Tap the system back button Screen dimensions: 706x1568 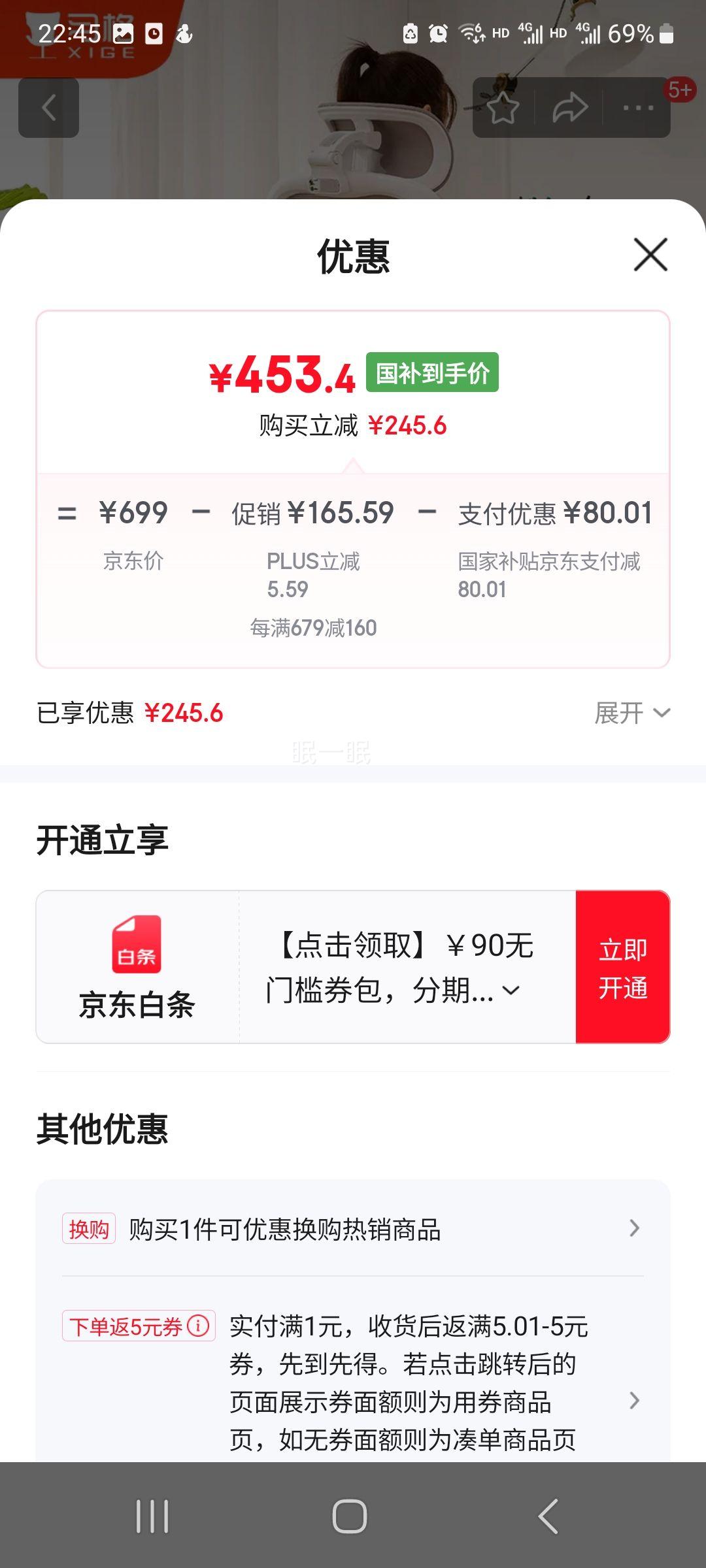tap(548, 1516)
